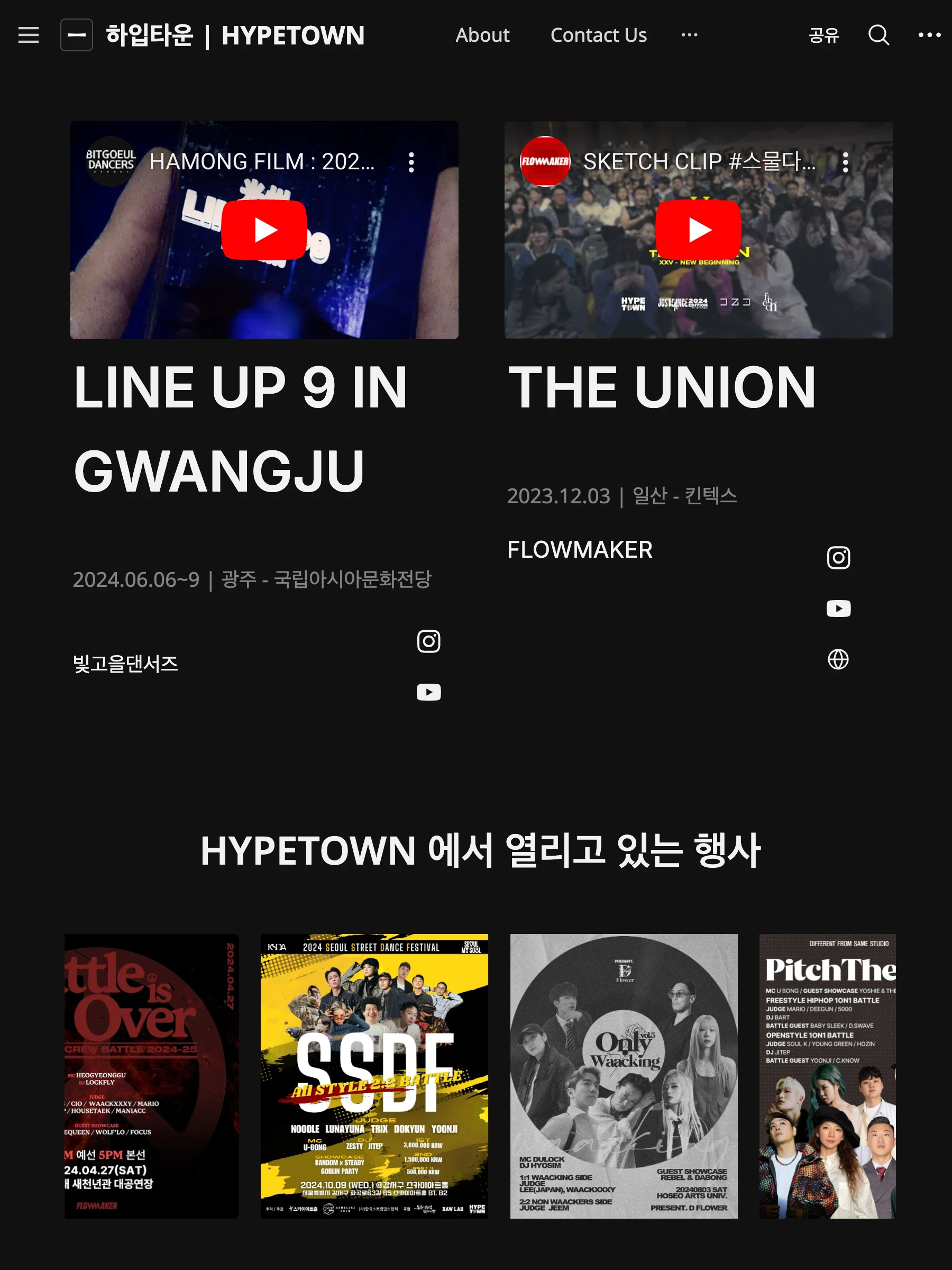952x1270 pixels.
Task: Play the SKETCH CLIP video
Action: pos(698,230)
